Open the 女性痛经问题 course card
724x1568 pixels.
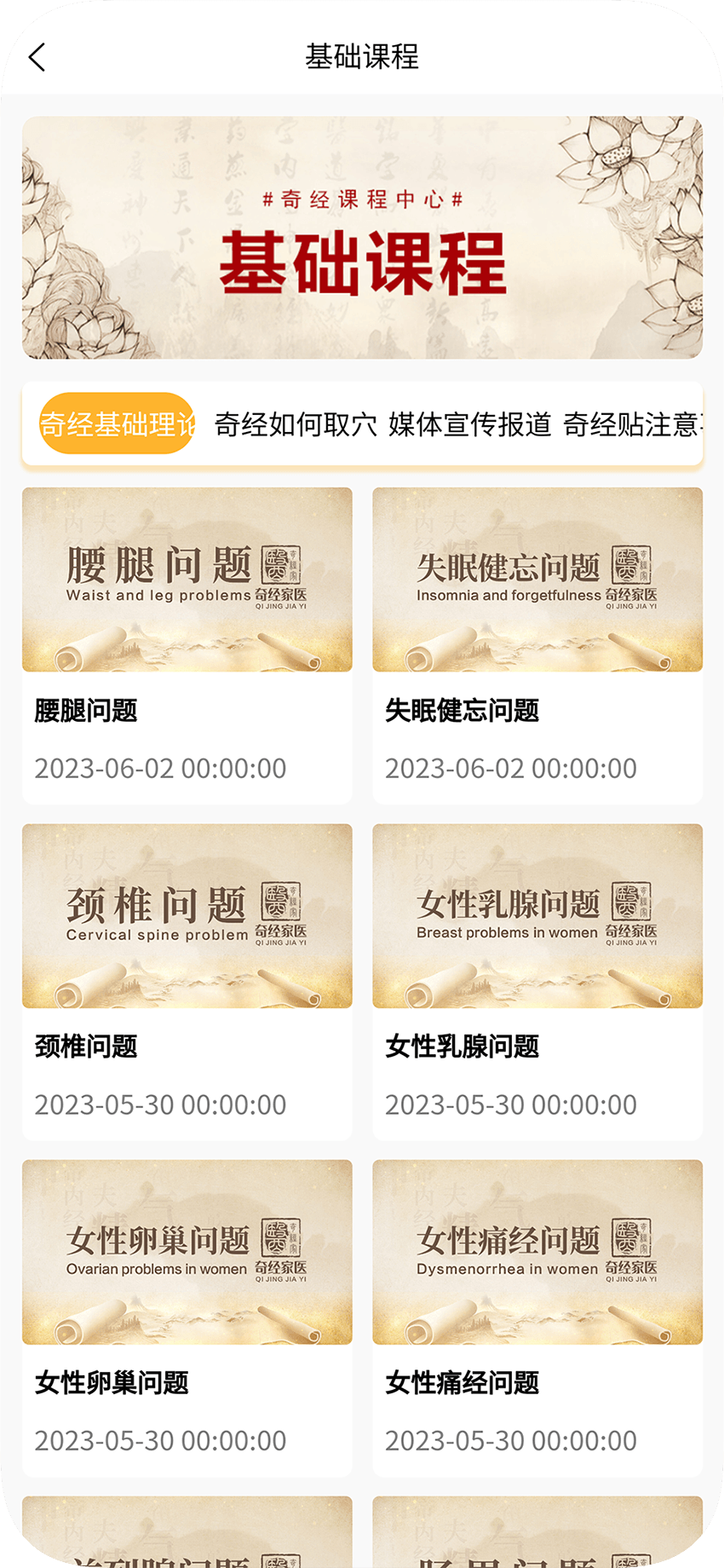(x=537, y=1317)
